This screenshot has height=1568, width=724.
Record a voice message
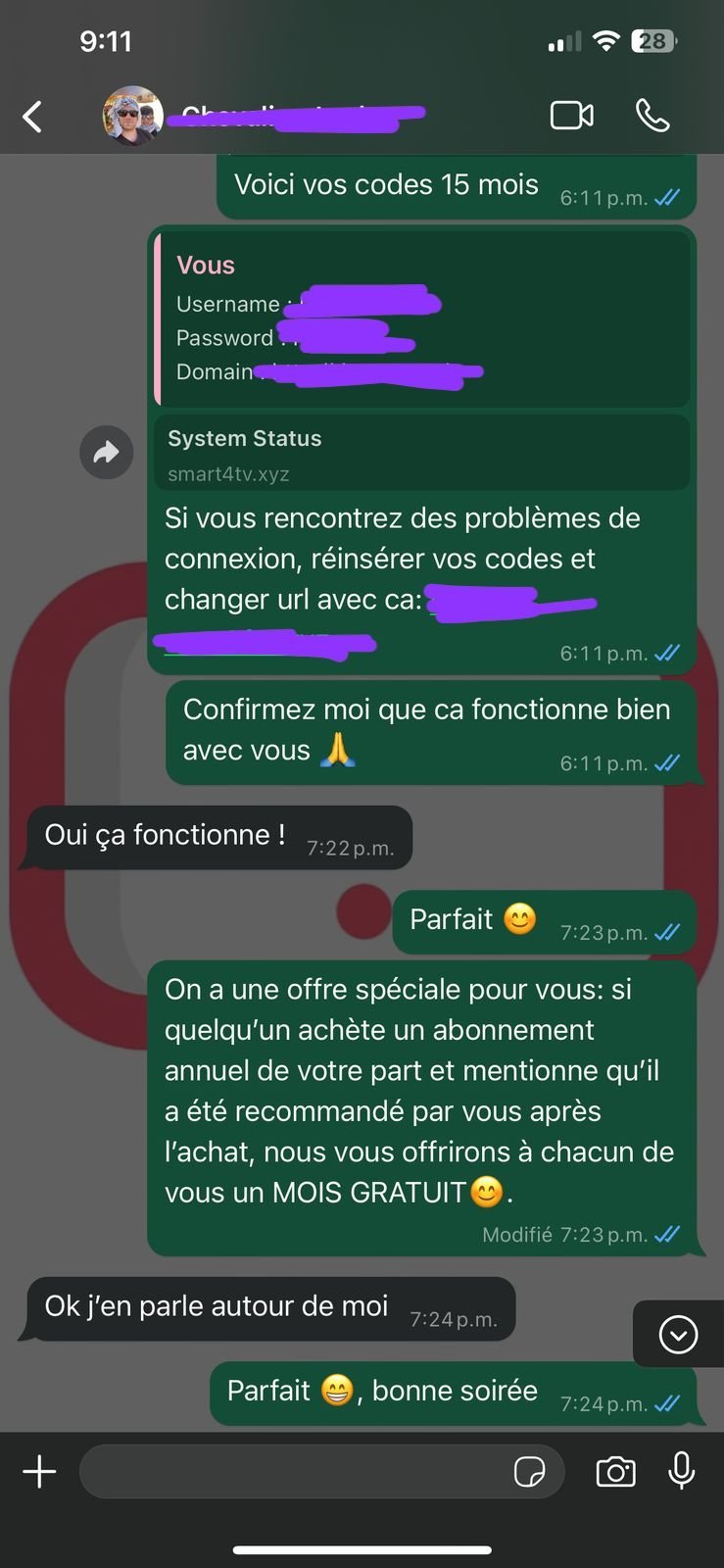click(681, 1471)
